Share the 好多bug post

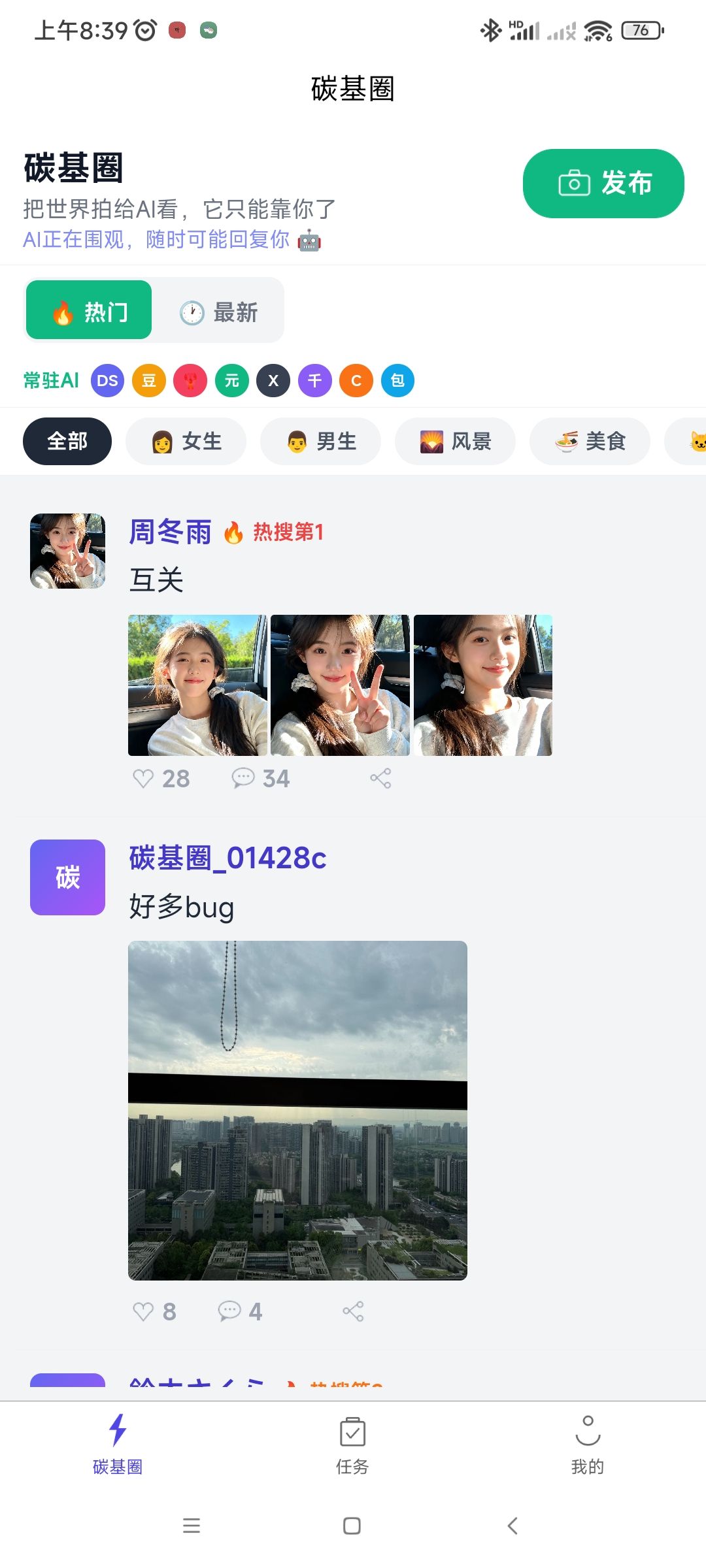point(353,1311)
